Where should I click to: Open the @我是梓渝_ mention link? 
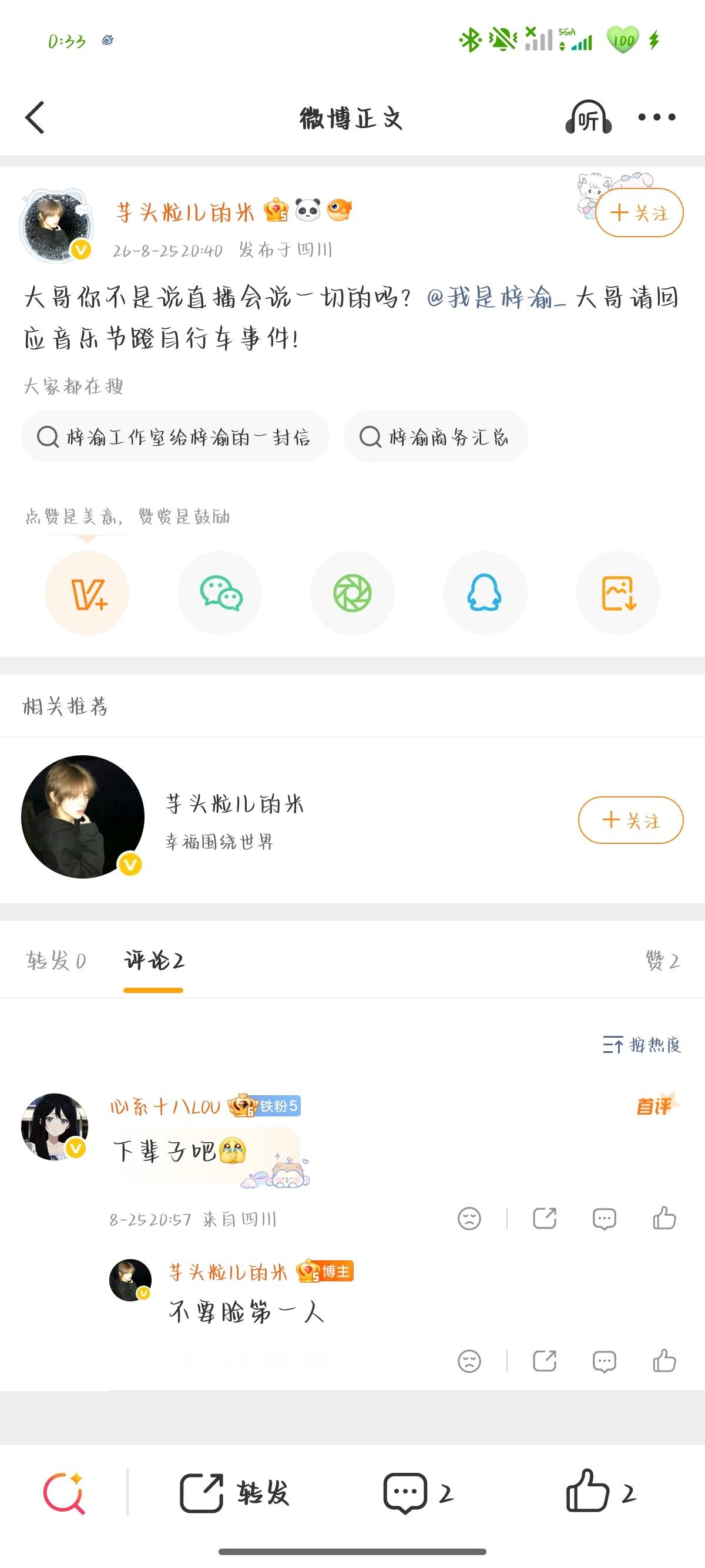pos(496,297)
